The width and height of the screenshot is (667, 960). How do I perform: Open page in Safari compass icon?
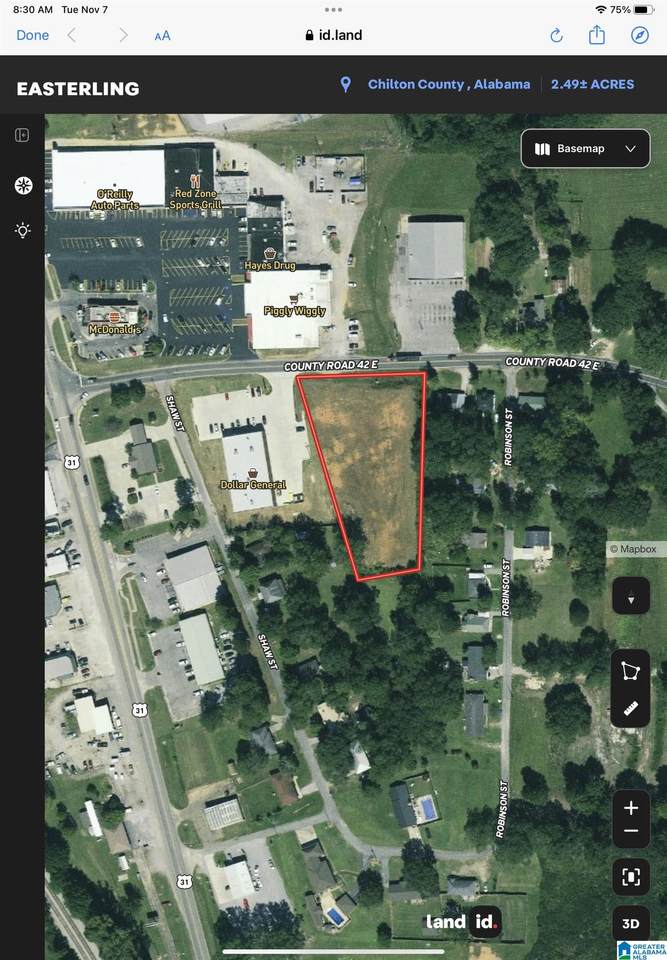640,35
